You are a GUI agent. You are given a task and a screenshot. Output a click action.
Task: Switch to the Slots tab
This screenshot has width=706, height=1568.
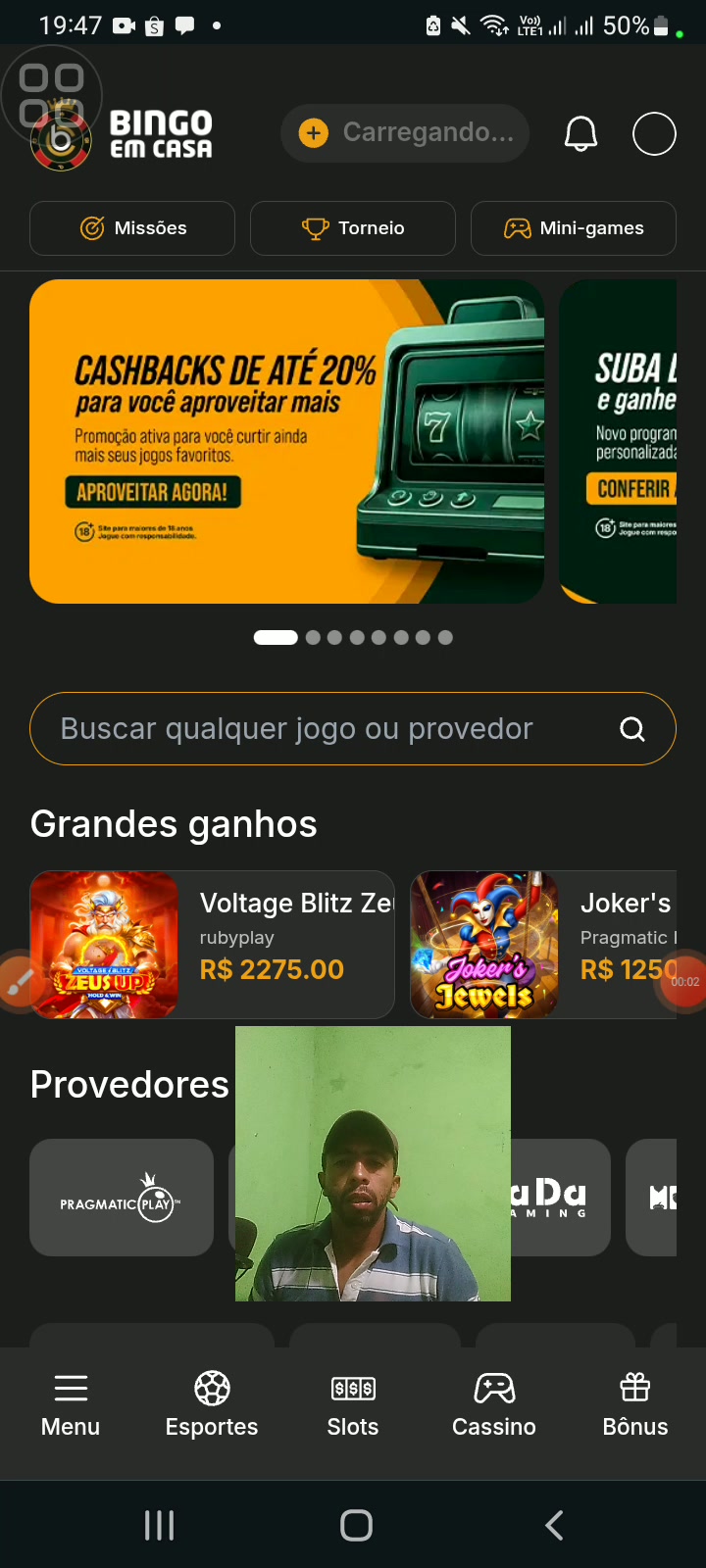(353, 1405)
